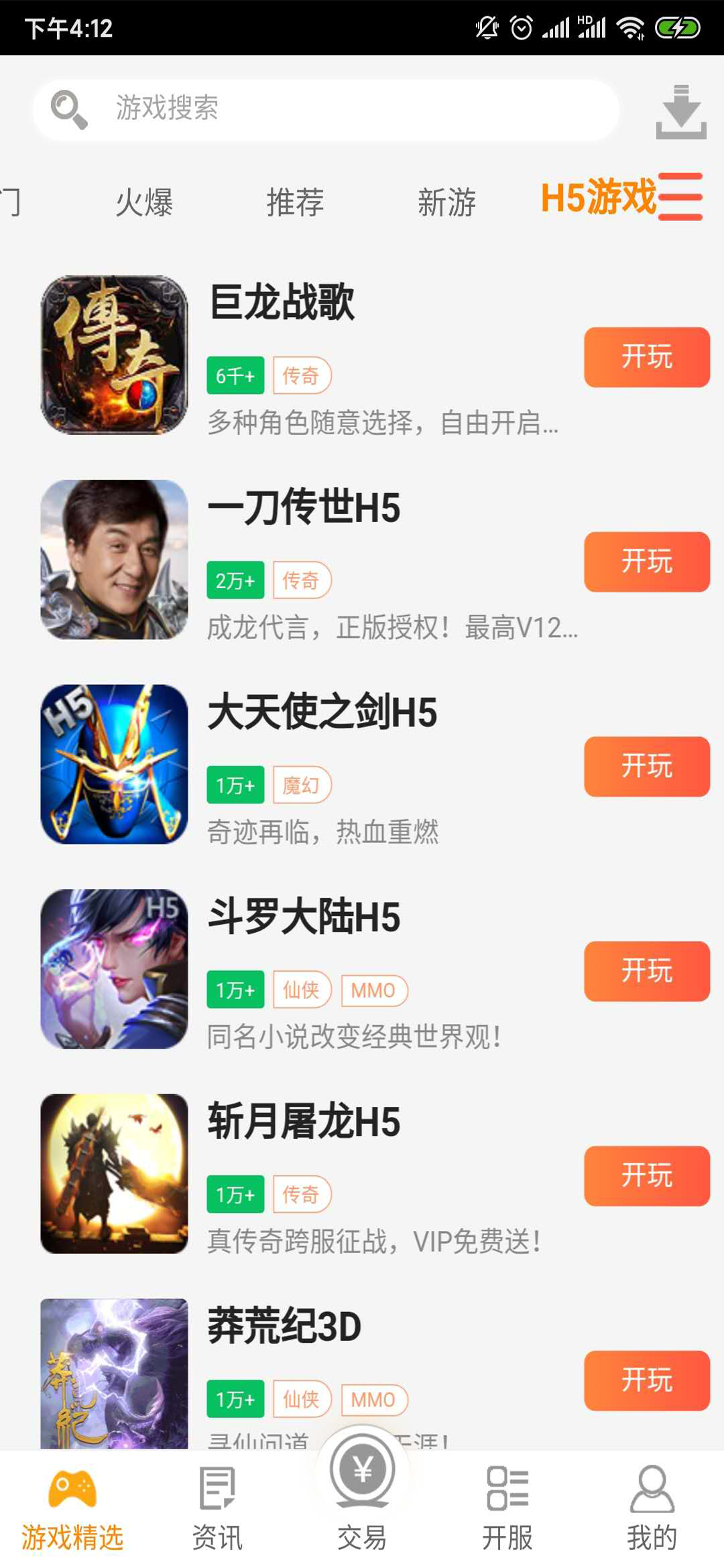This screenshot has width=724, height=1568.
Task: Select the 新游 tab
Action: pyautogui.click(x=446, y=202)
